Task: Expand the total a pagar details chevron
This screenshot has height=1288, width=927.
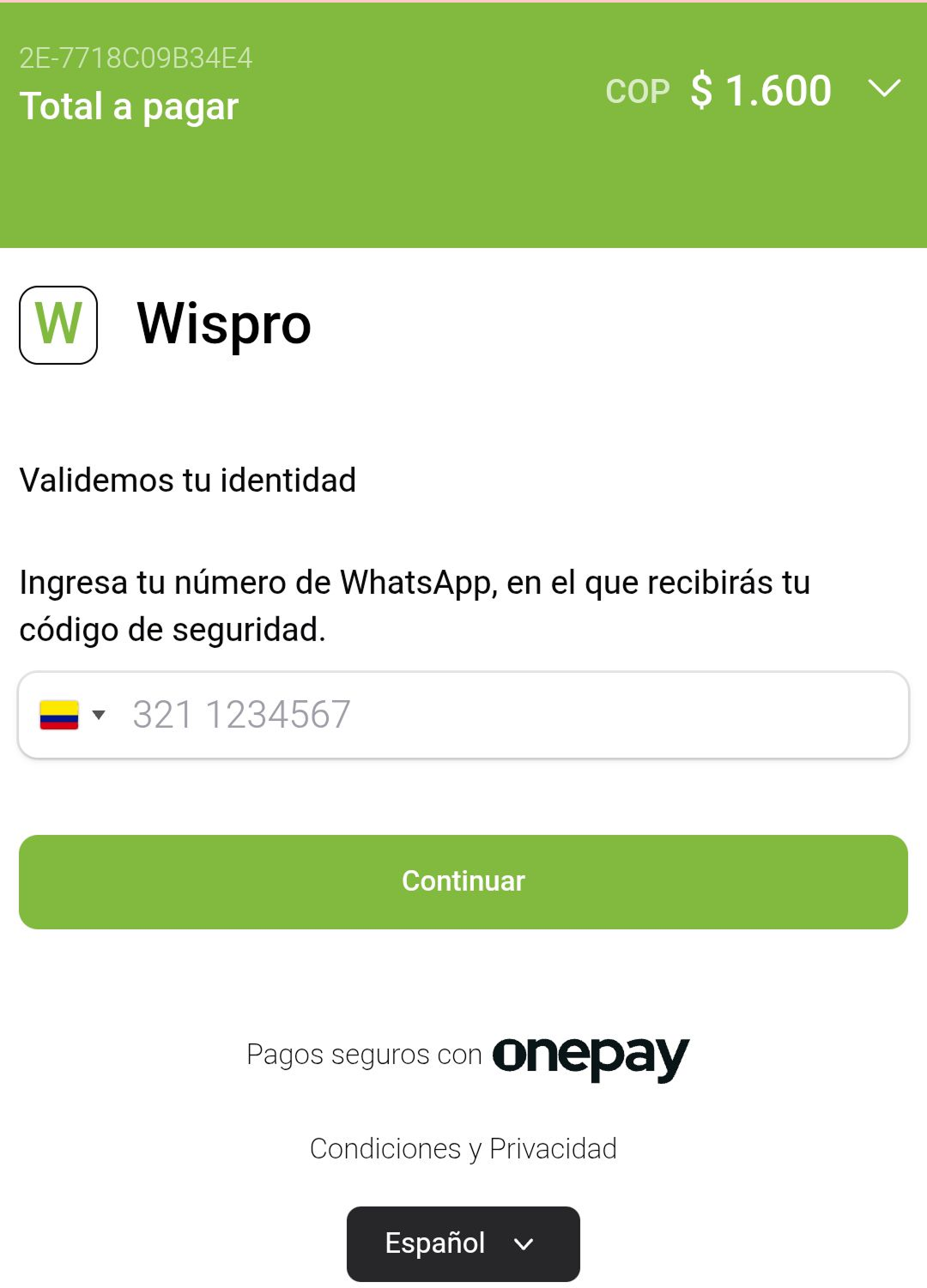Action: (883, 88)
